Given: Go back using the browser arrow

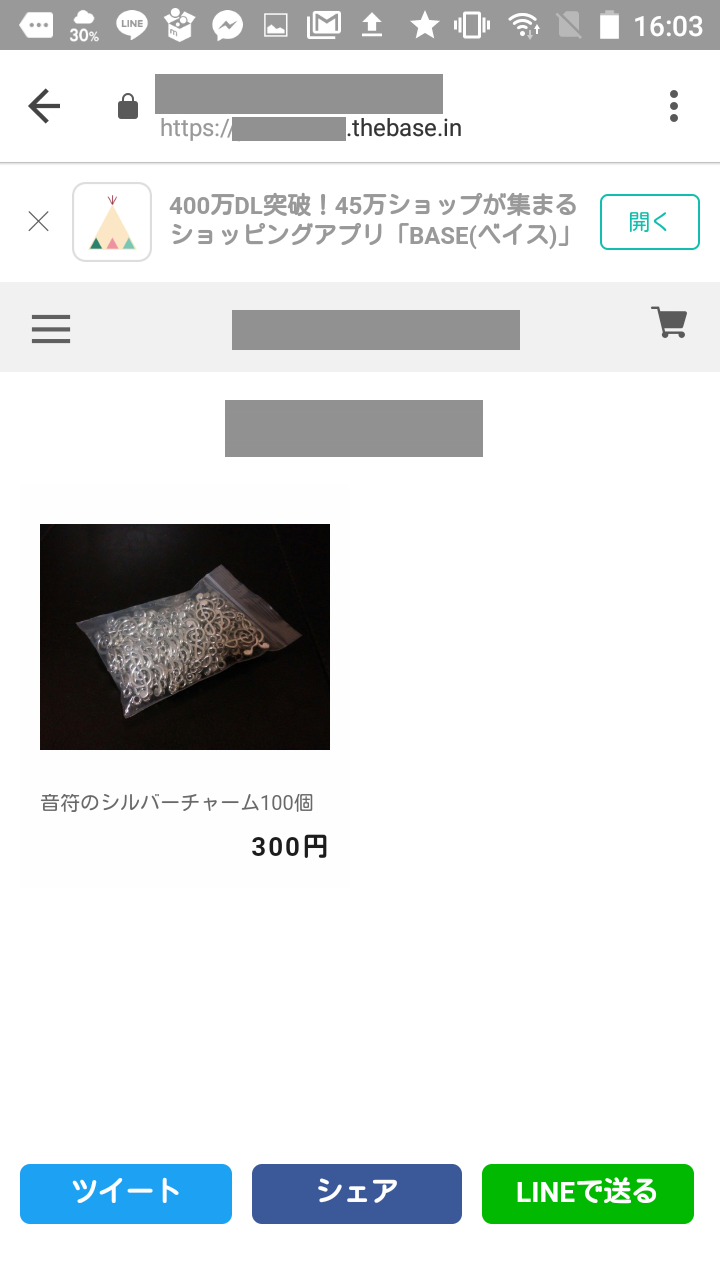Looking at the screenshot, I should coord(44,106).
